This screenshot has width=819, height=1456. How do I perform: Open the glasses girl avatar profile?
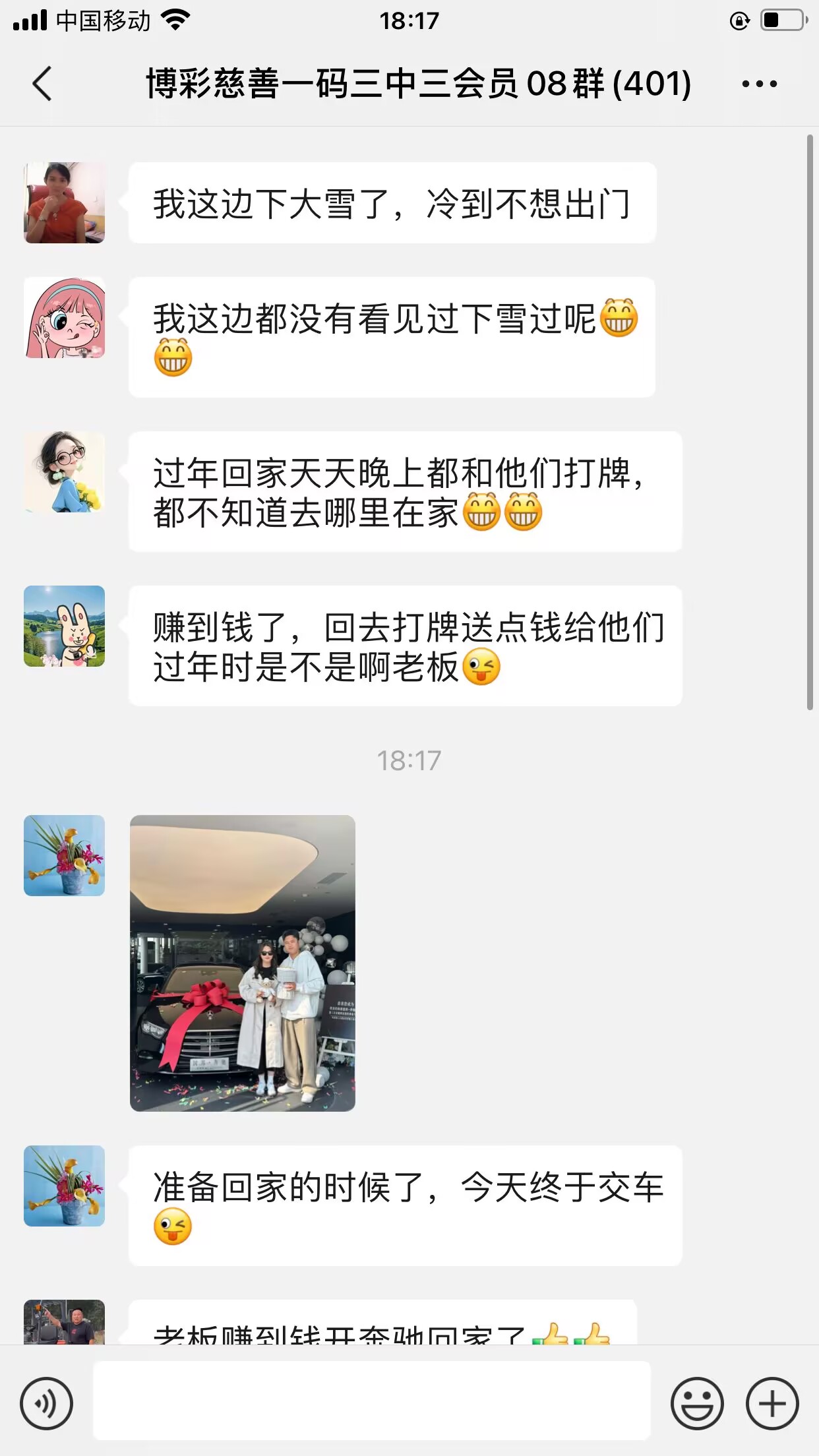pos(65,472)
